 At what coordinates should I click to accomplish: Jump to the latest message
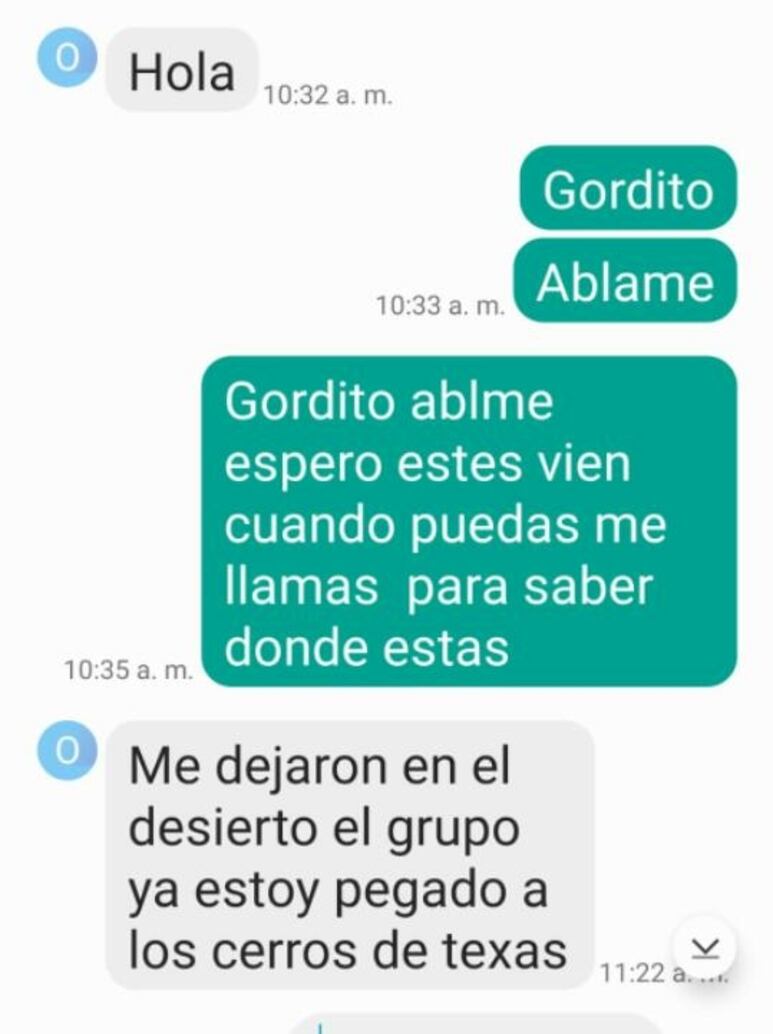[704, 946]
